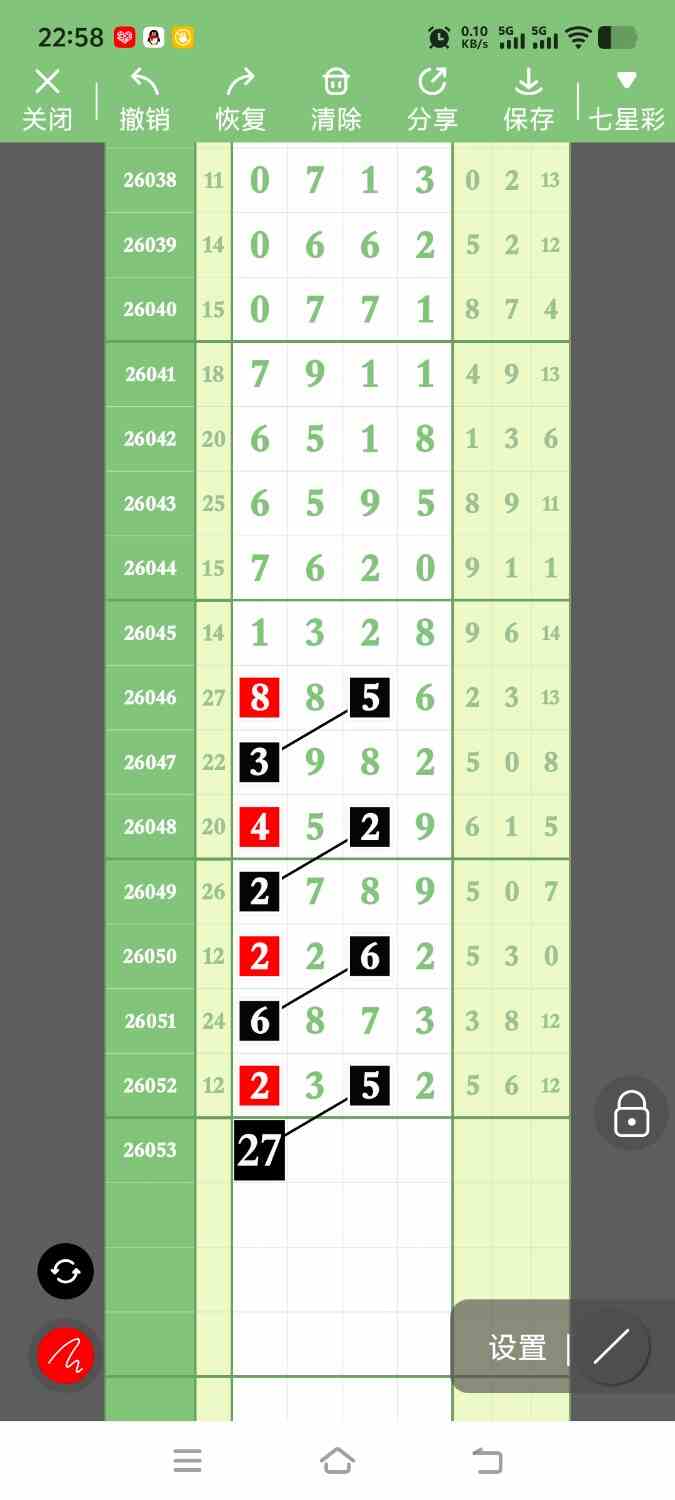Undo the last mark with 撤销

point(145,100)
